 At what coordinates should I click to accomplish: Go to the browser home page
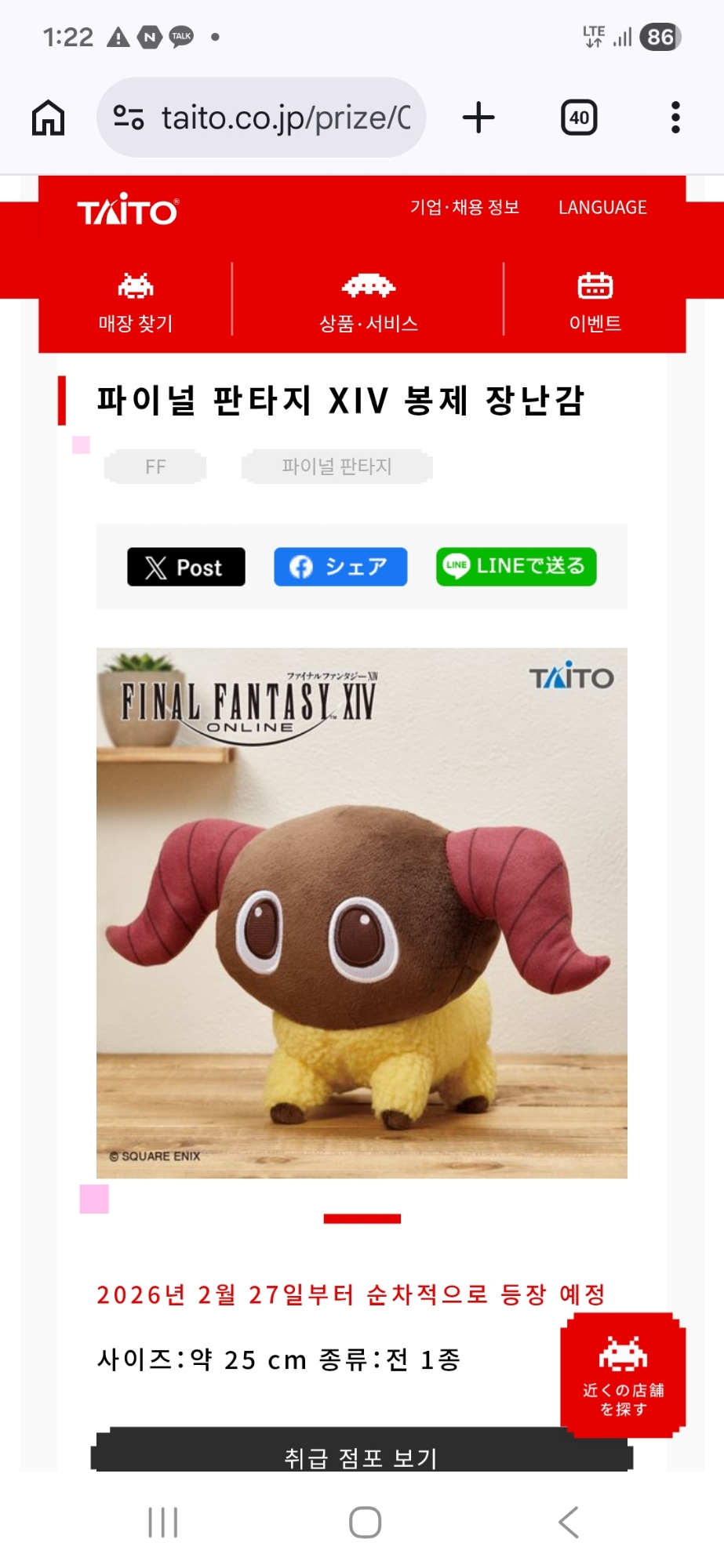(x=48, y=118)
